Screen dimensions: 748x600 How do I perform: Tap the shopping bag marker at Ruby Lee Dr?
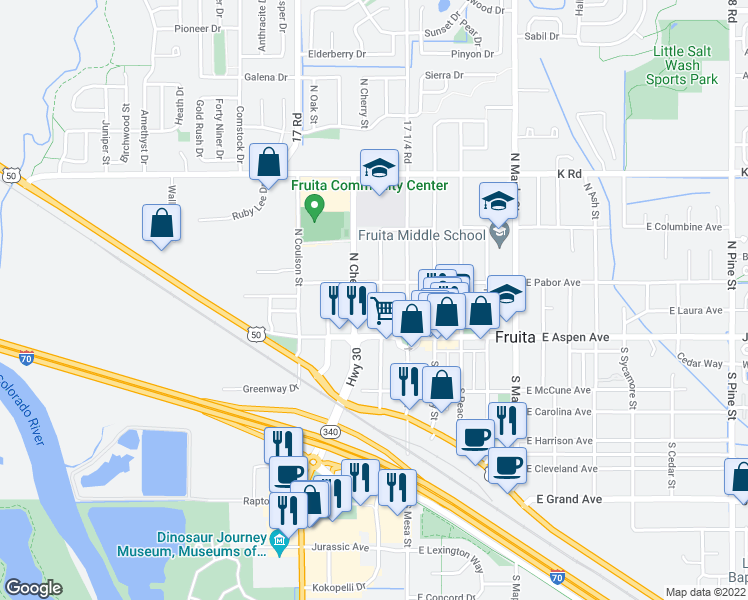(269, 165)
